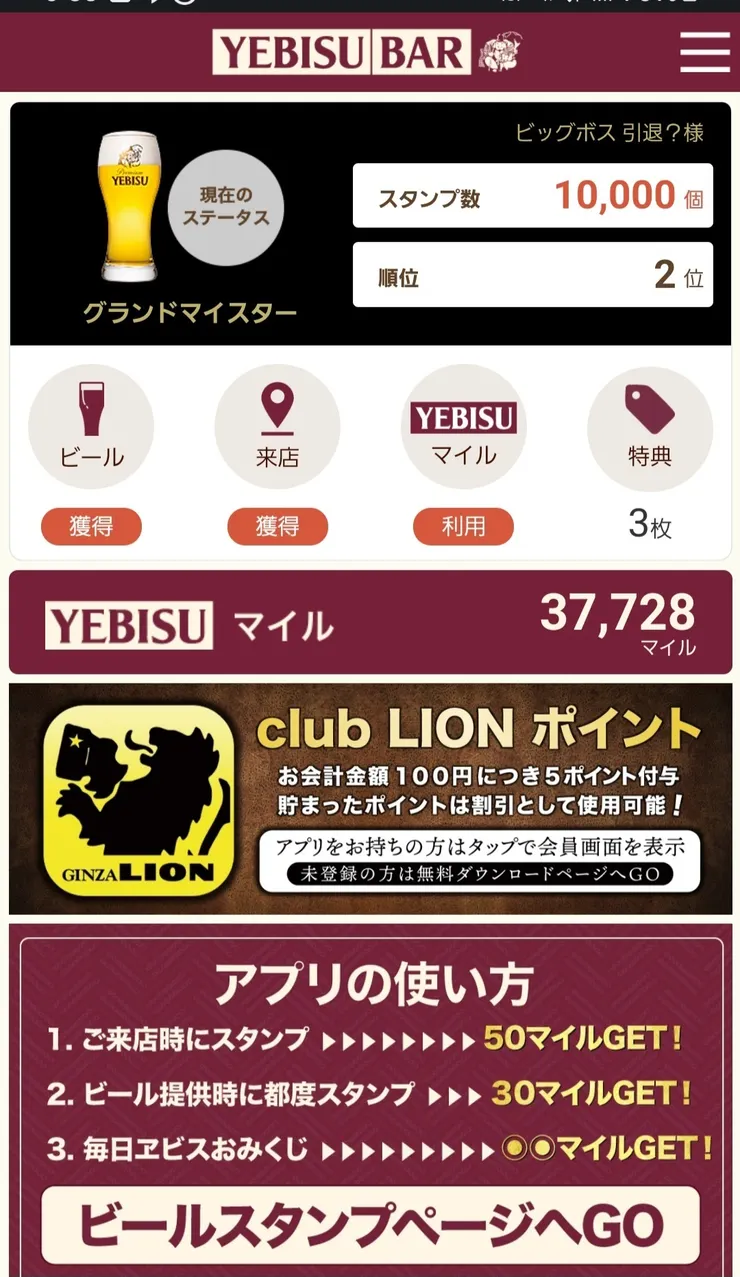Open the ビール stamp circle icon
This screenshot has width=740, height=1277.
[91, 427]
